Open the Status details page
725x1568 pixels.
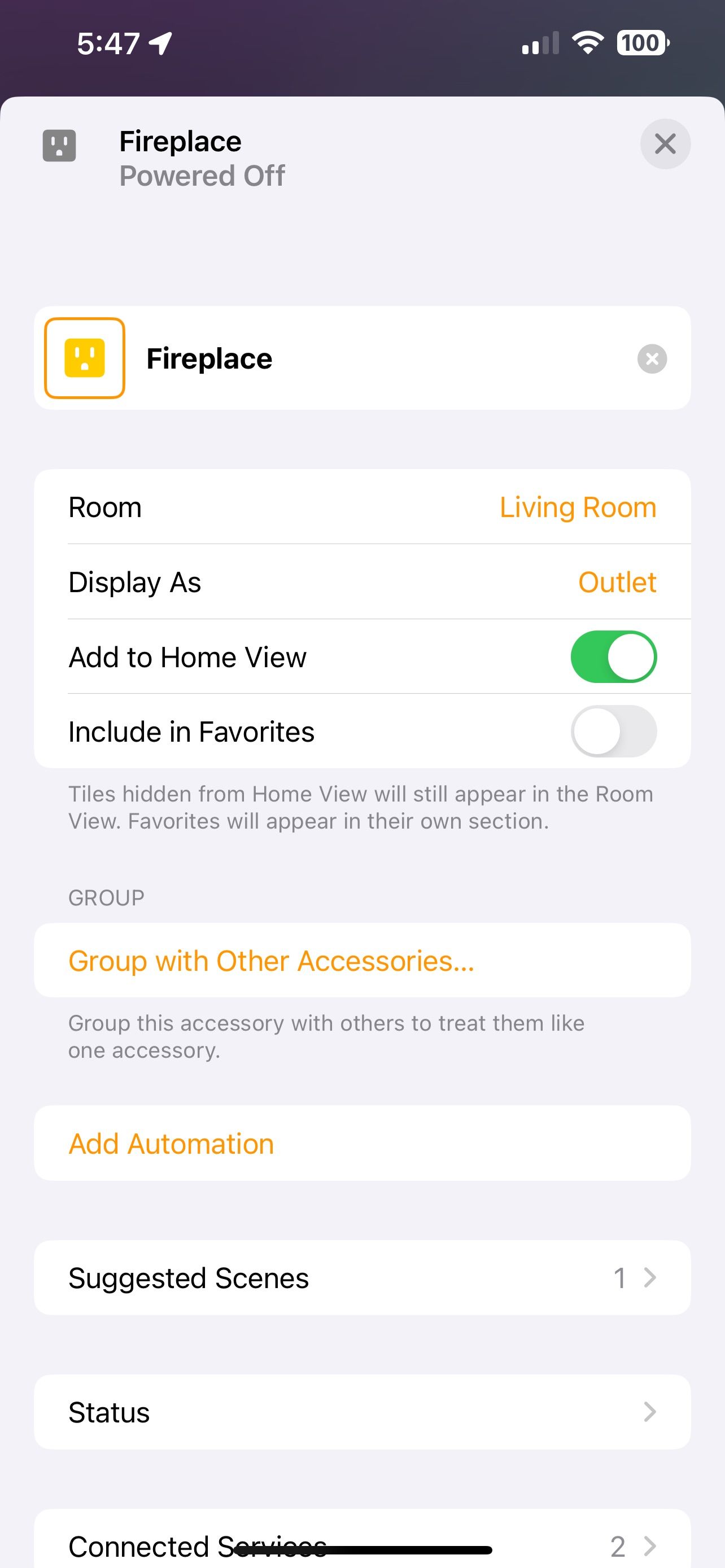[x=362, y=1413]
